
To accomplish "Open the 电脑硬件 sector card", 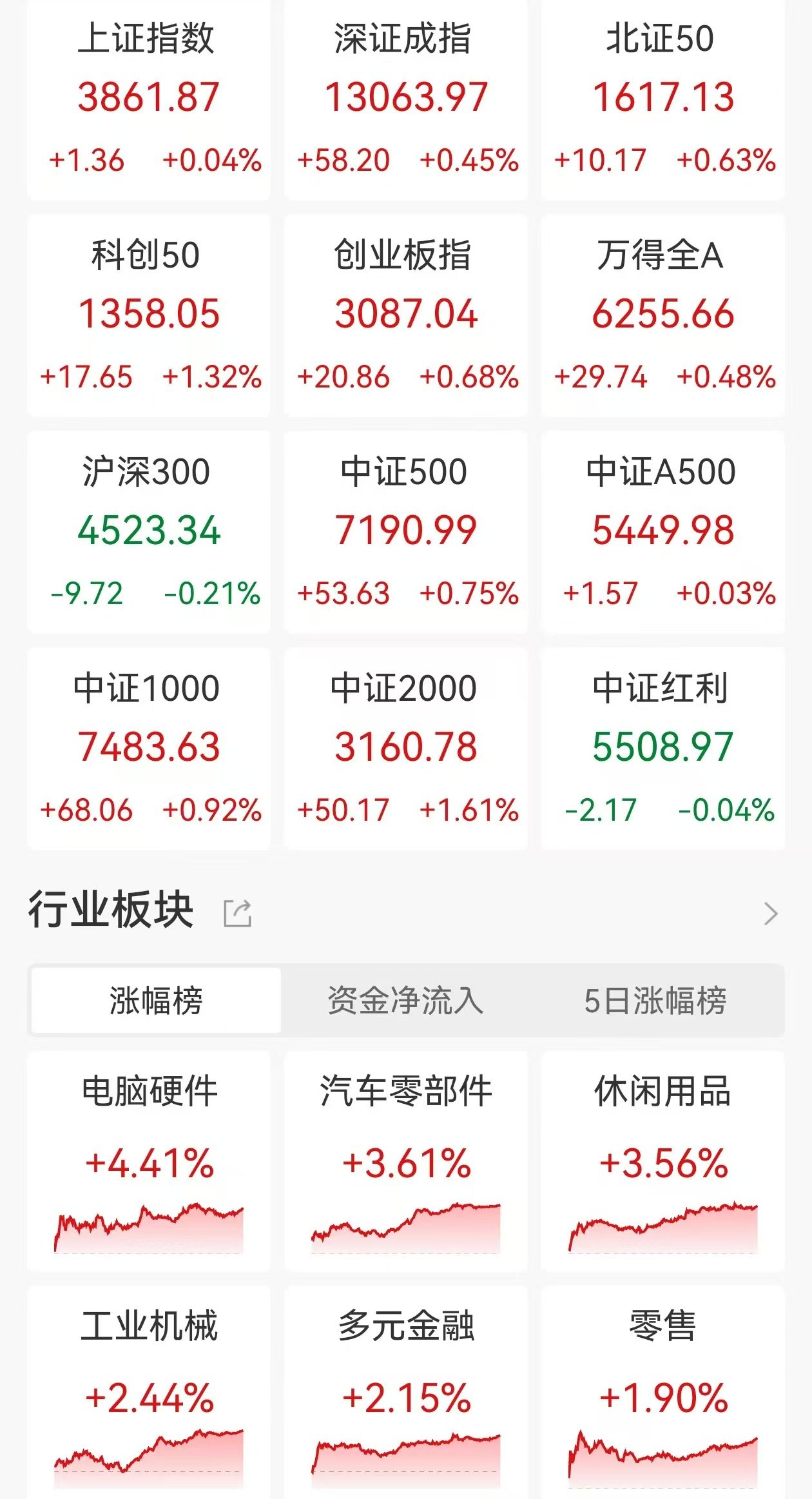I will 149,1161.
